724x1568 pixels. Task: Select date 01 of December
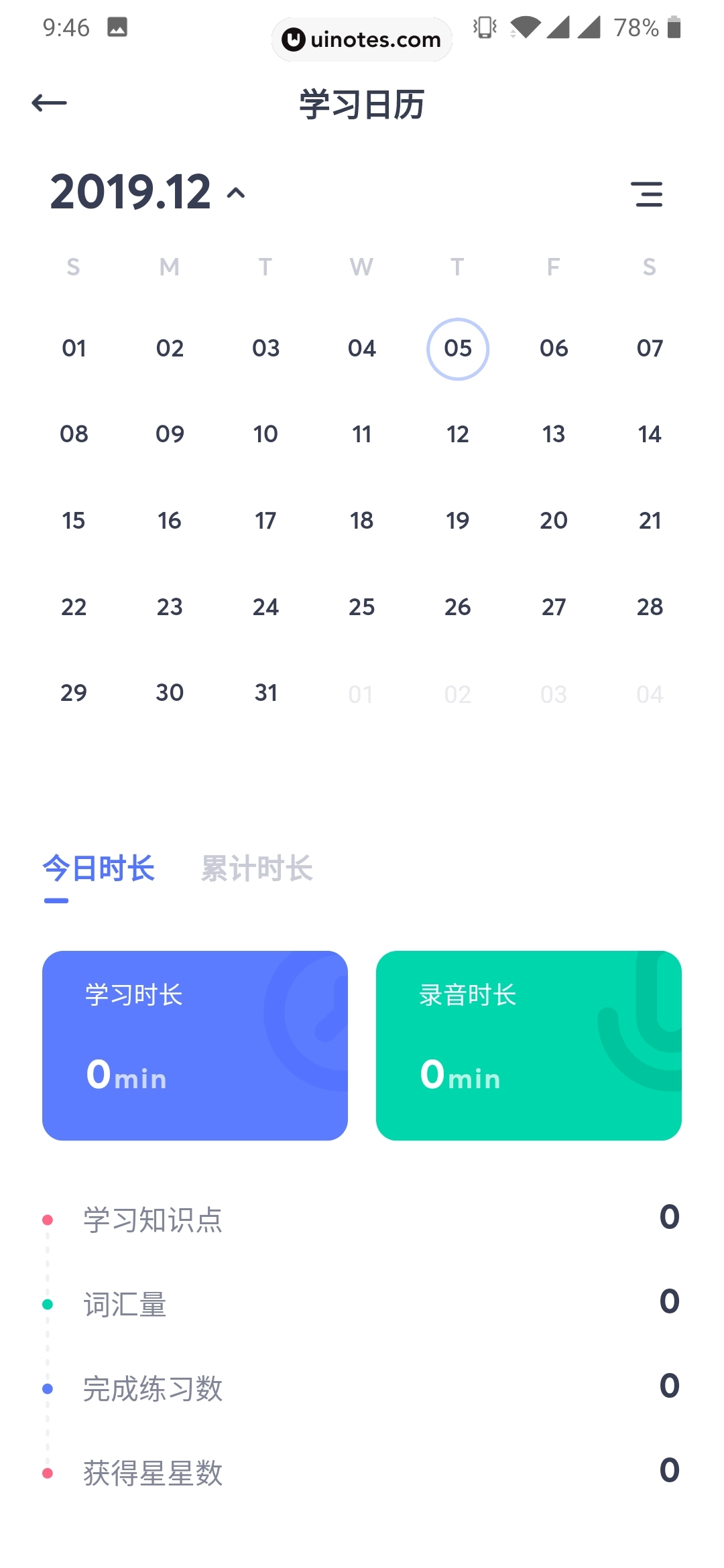point(74,348)
